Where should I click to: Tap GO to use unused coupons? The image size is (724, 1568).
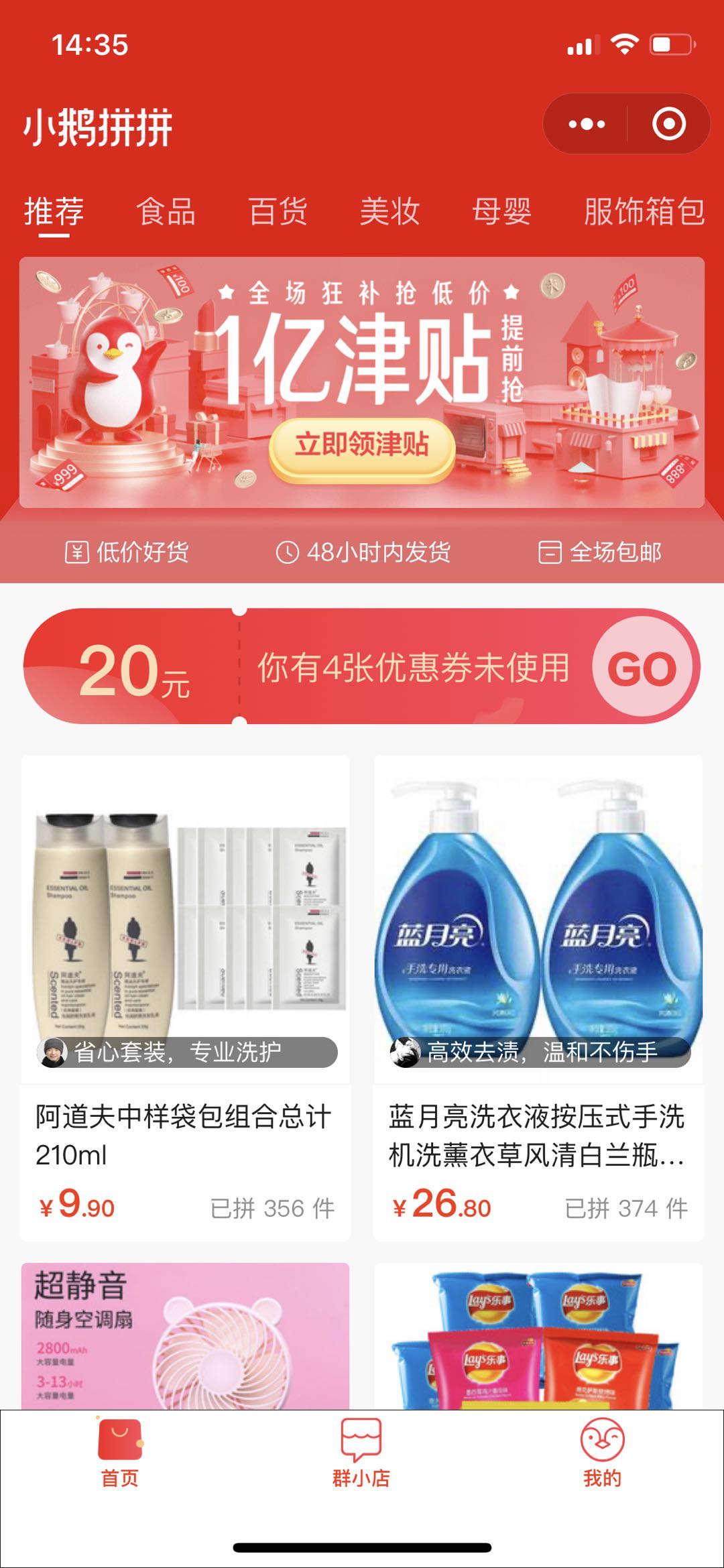tap(642, 667)
